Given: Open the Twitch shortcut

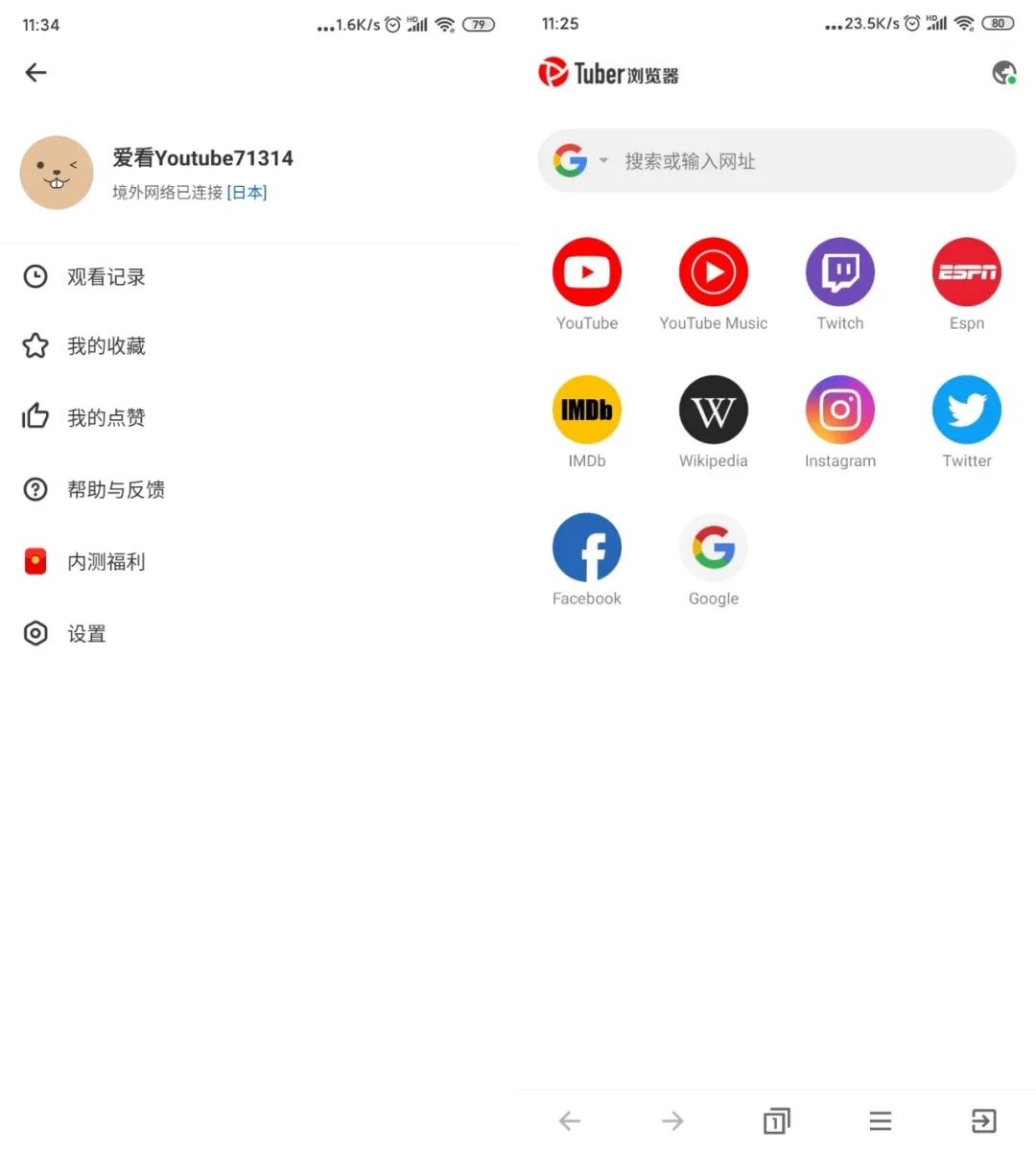Looking at the screenshot, I should coord(840,272).
